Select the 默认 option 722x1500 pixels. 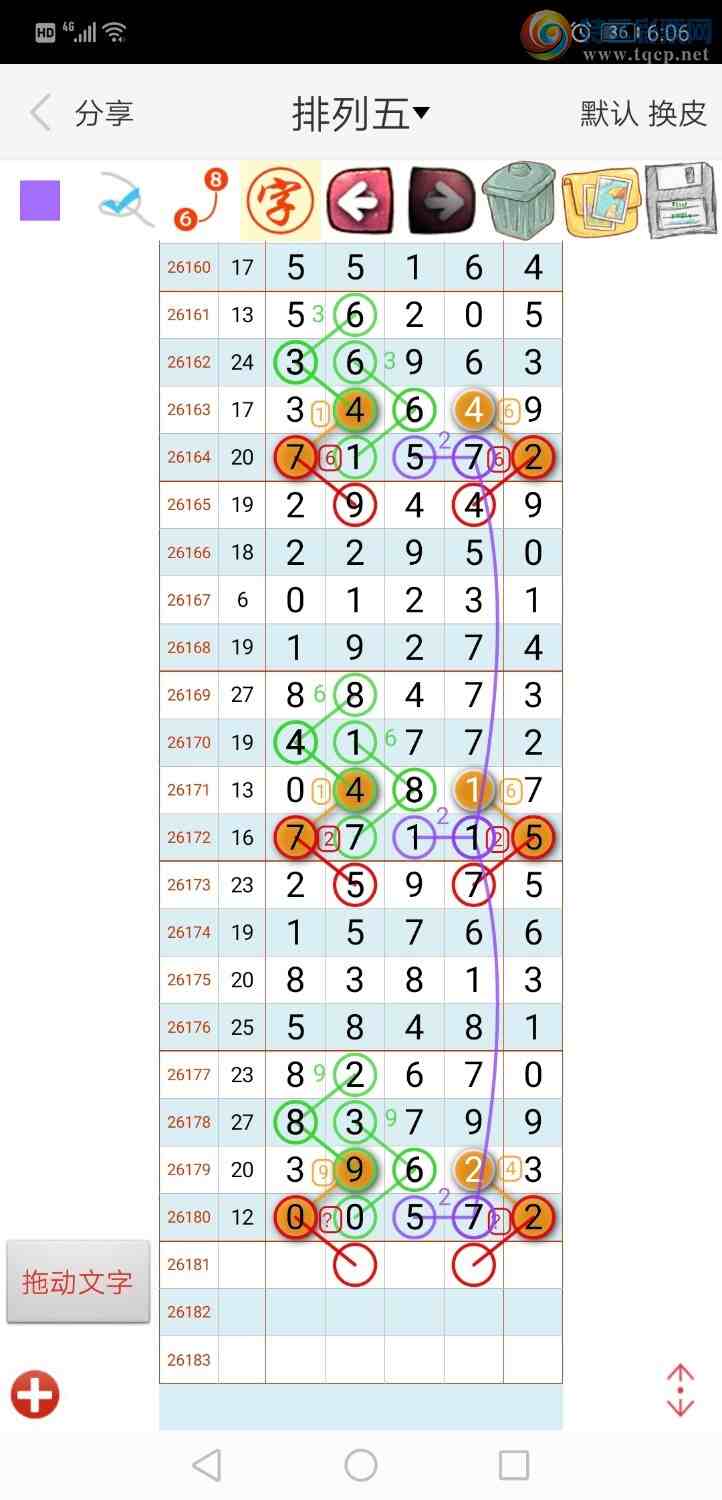(609, 113)
